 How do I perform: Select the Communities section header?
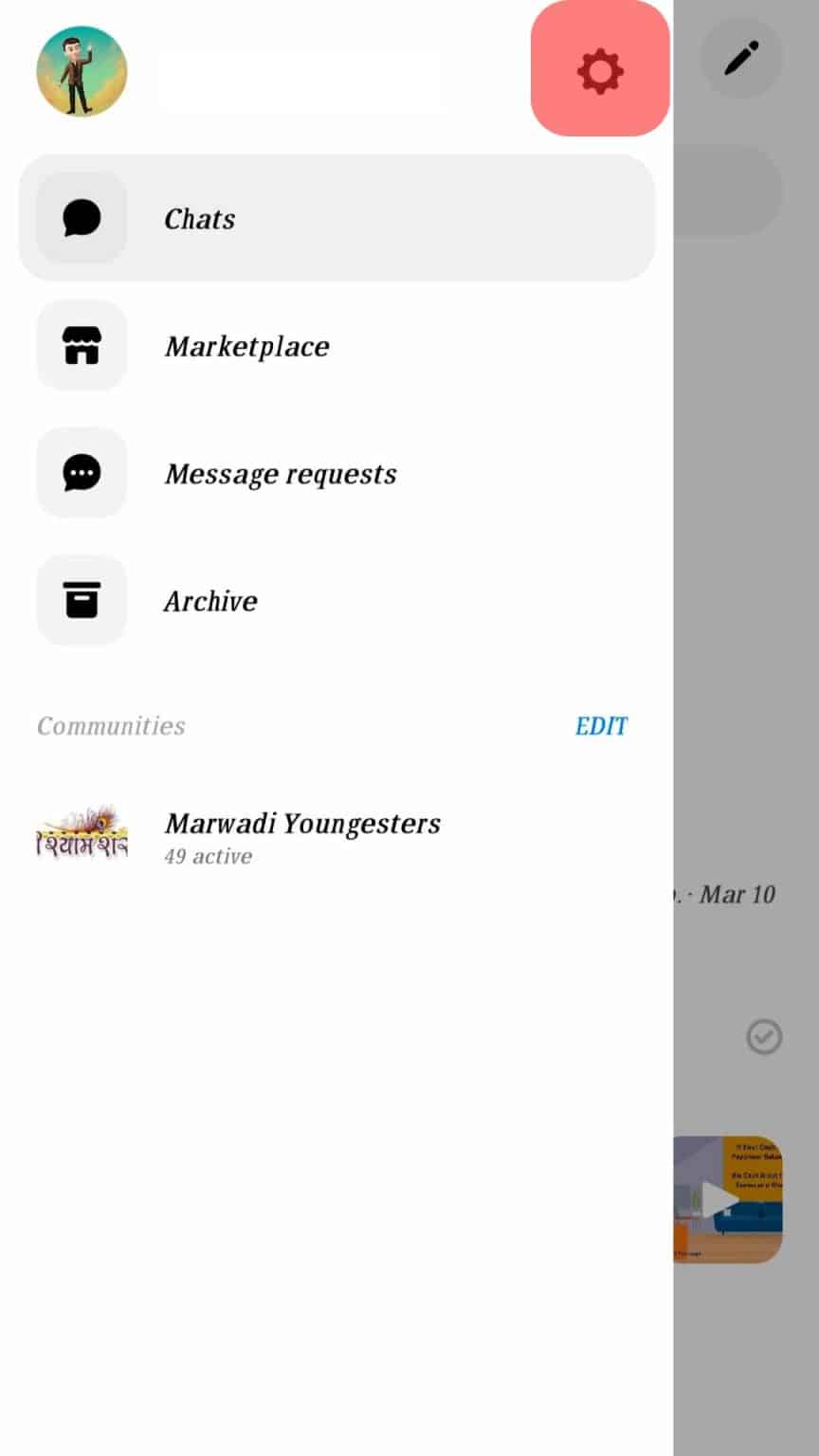(110, 725)
